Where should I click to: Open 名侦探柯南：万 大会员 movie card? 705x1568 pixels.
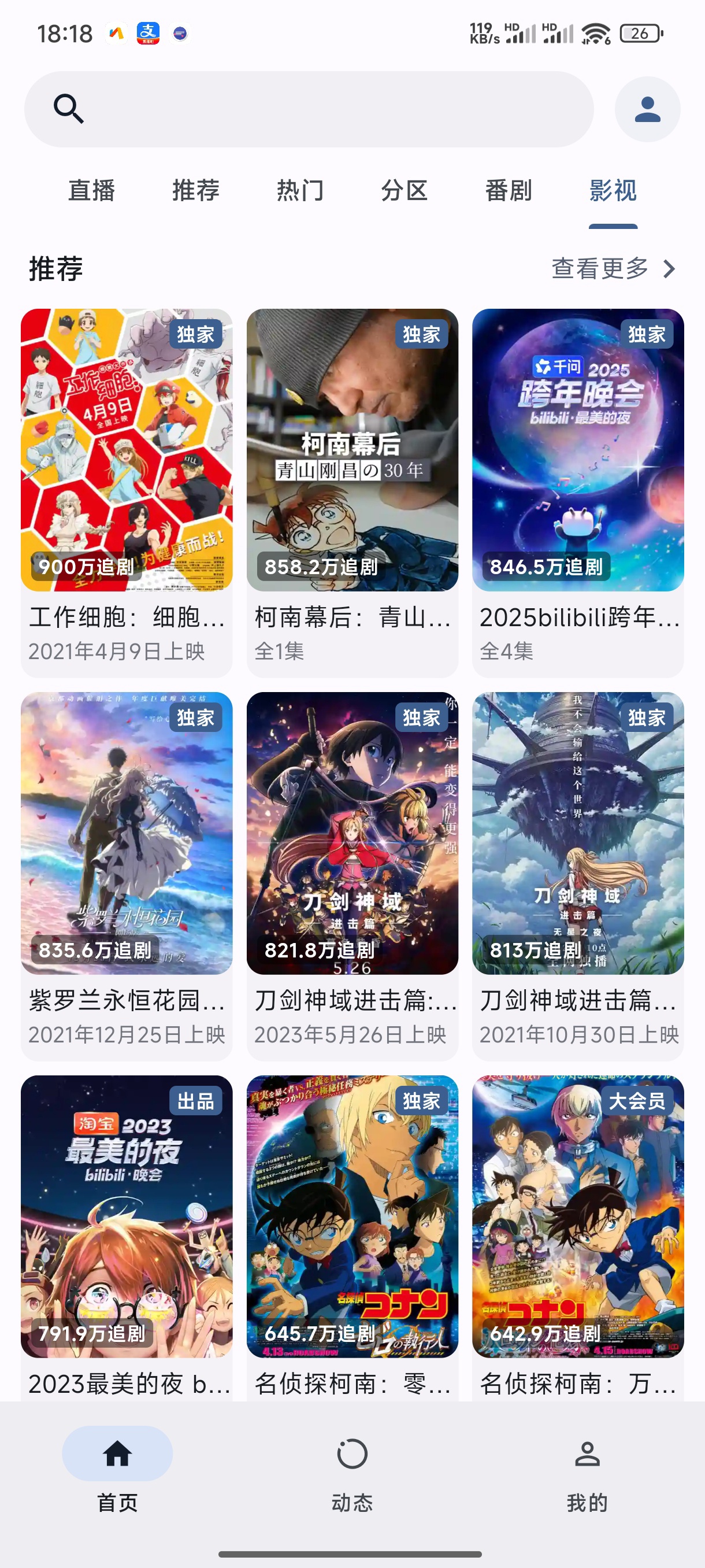tap(578, 1238)
